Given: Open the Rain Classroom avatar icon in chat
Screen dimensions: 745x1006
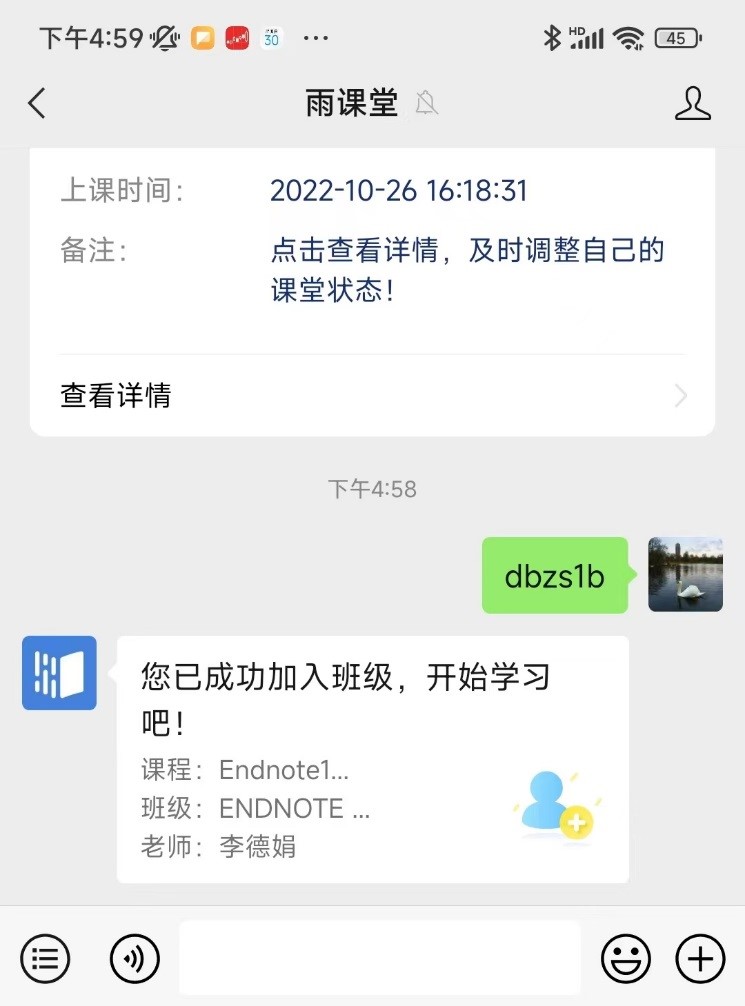Looking at the screenshot, I should click(x=59, y=672).
